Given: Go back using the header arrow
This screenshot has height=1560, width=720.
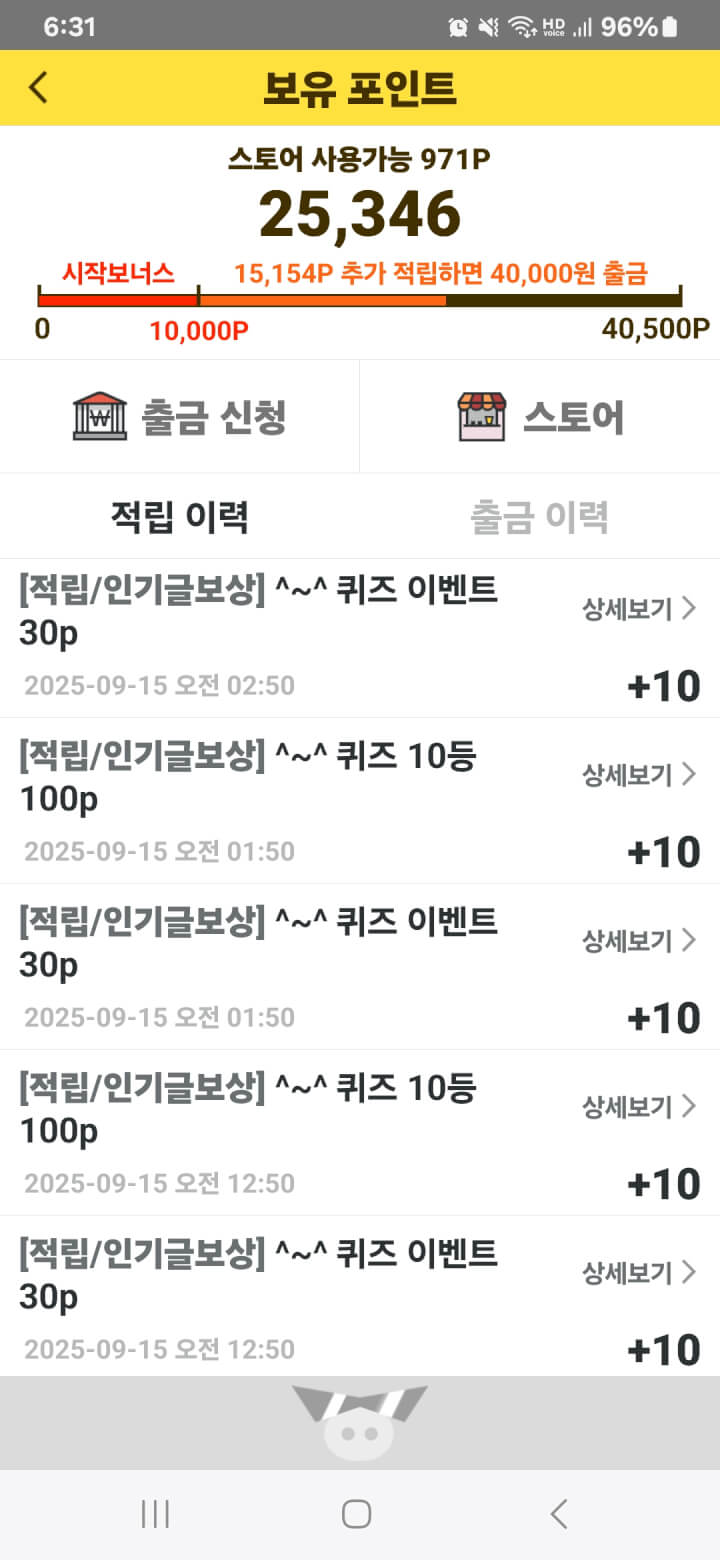Looking at the screenshot, I should 38,88.
